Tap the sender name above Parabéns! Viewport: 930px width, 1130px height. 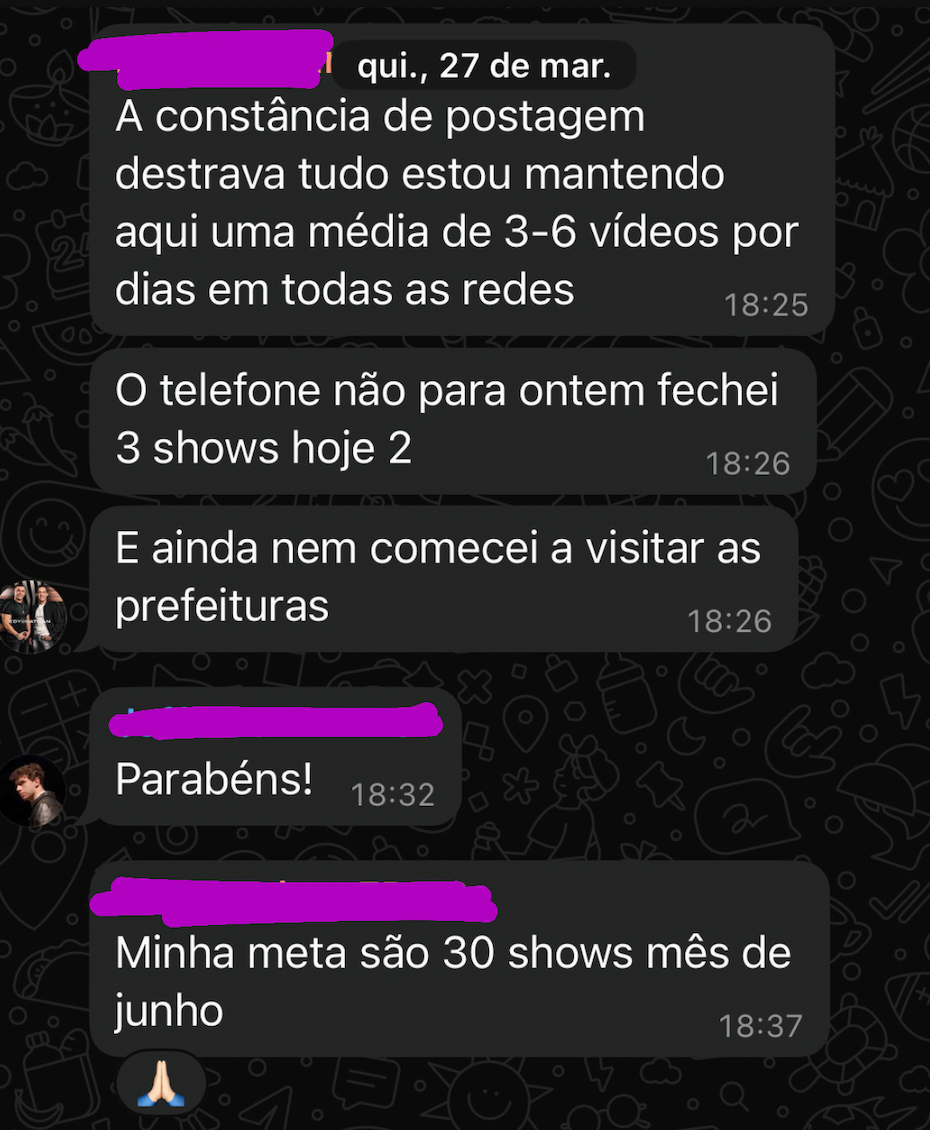275,720
